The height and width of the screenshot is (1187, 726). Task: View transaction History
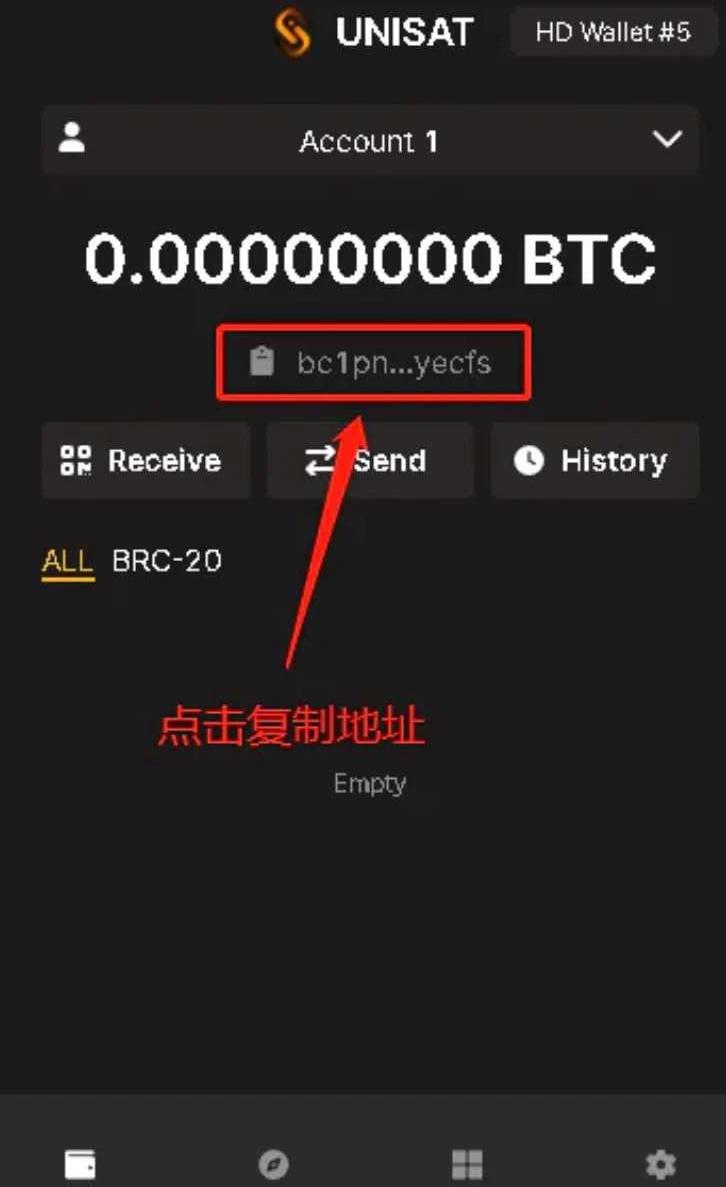[x=594, y=460]
